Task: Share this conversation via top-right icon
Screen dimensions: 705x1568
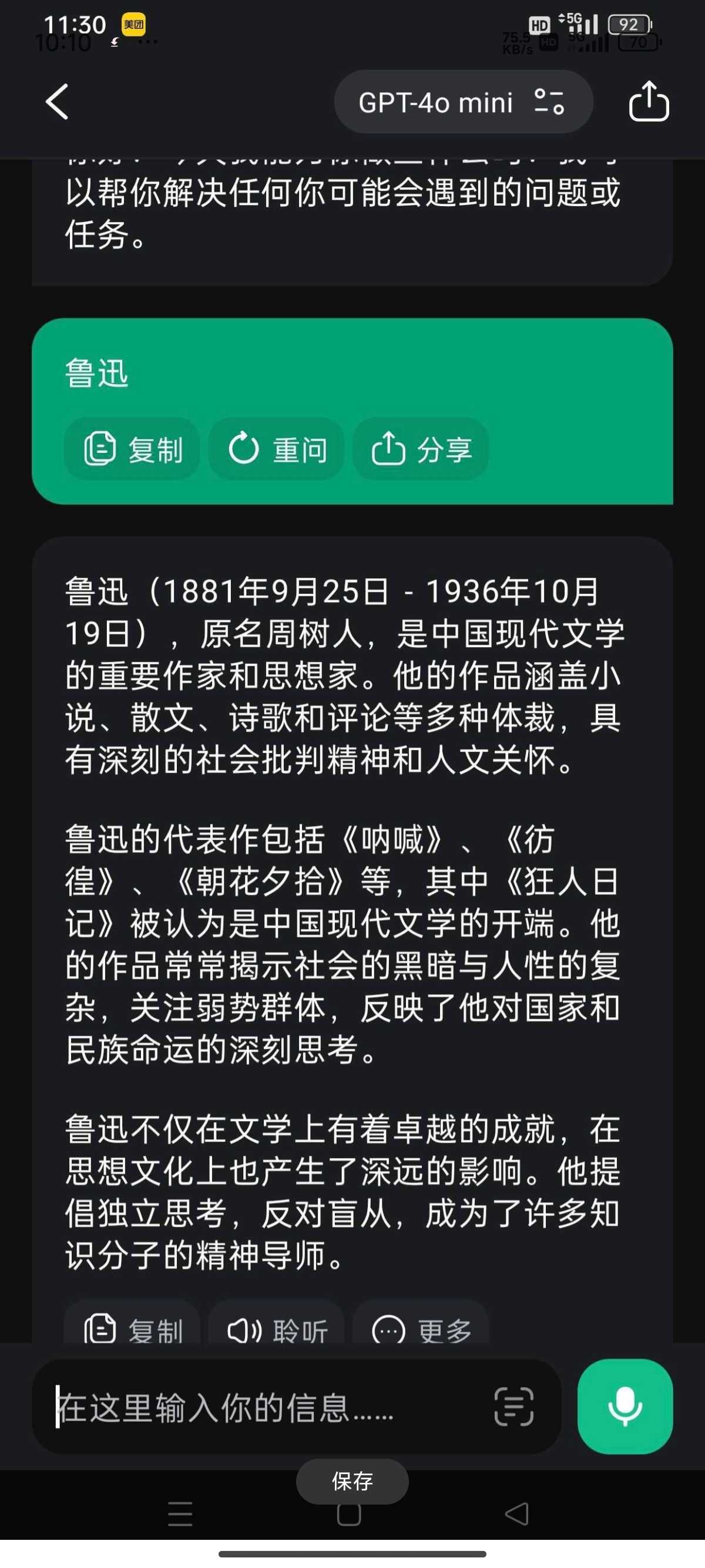Action: click(649, 102)
